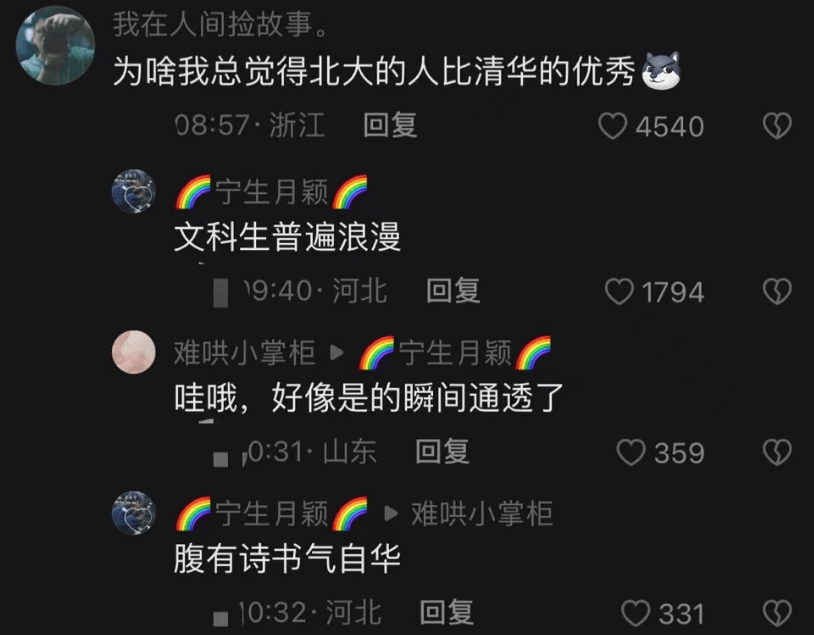Dislike the comment about 北大 and 清华

tap(777, 126)
